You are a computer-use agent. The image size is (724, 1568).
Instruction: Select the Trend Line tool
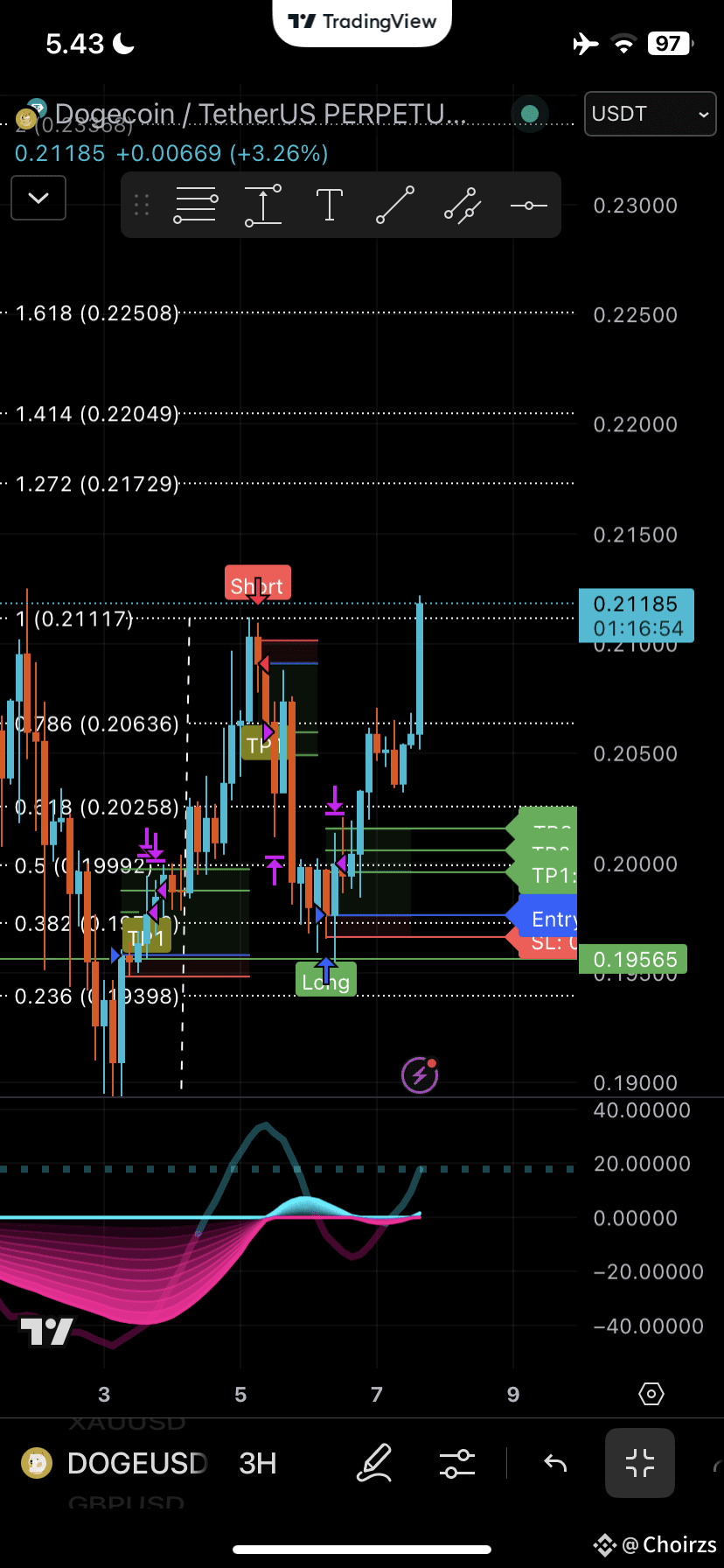pos(395,205)
